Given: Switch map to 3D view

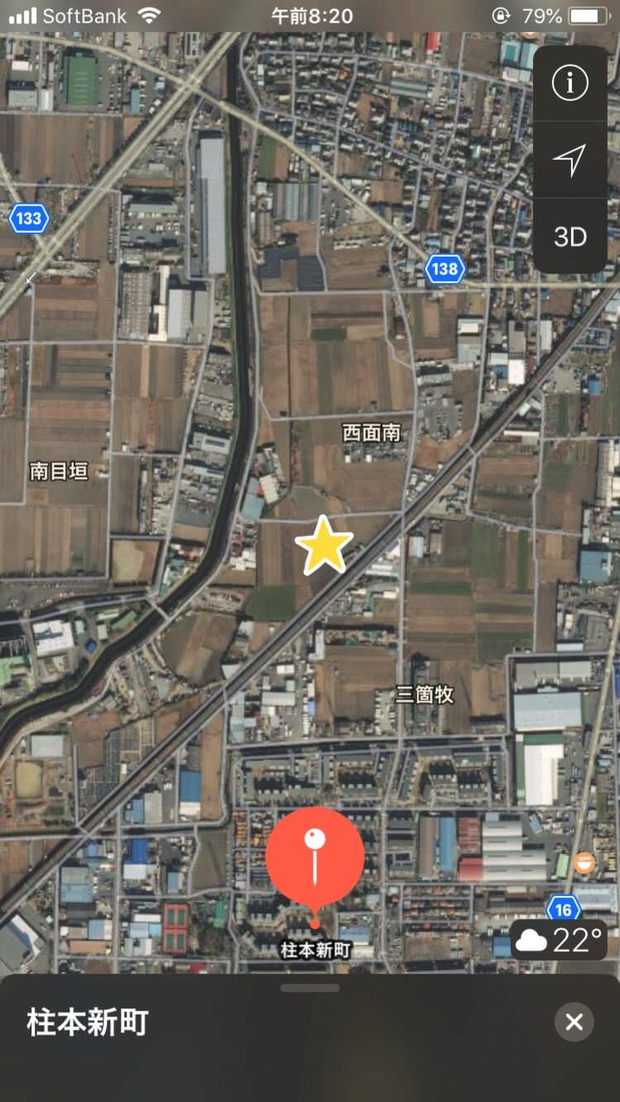Looking at the screenshot, I should [x=569, y=237].
